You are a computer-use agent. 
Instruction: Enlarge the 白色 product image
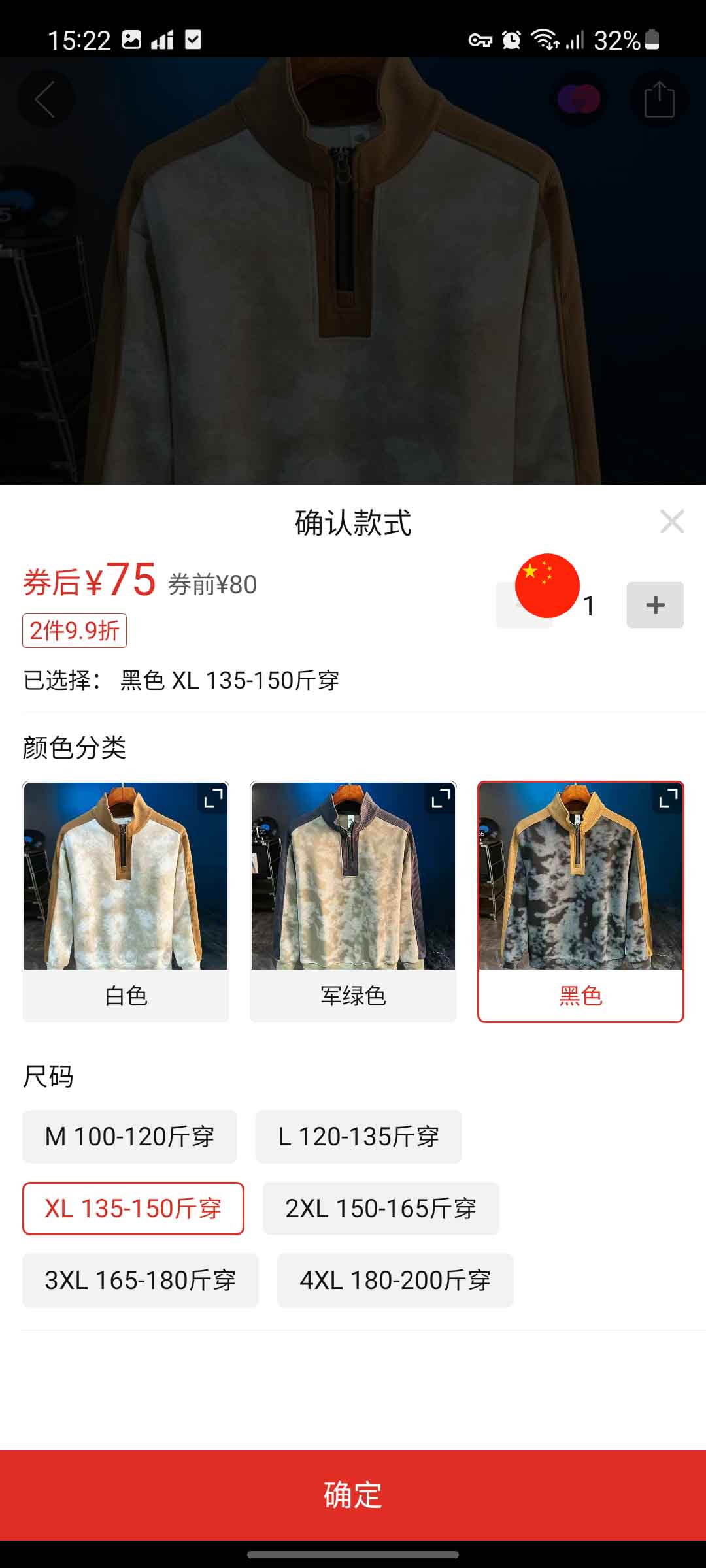(x=213, y=798)
